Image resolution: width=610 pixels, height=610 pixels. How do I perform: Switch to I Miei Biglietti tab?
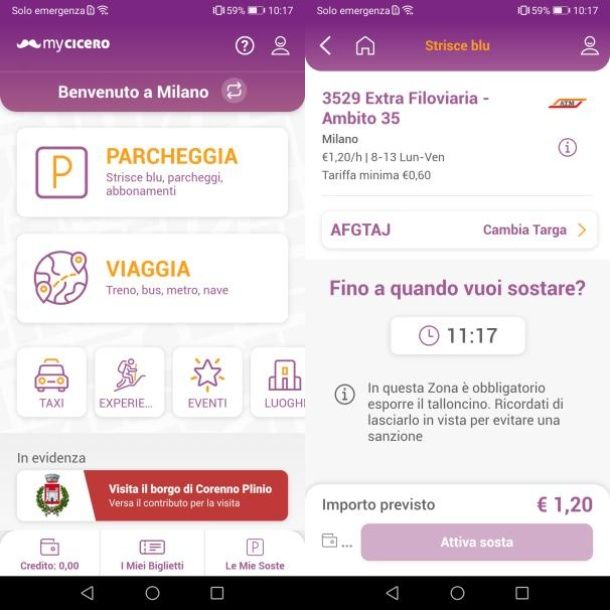(x=152, y=554)
